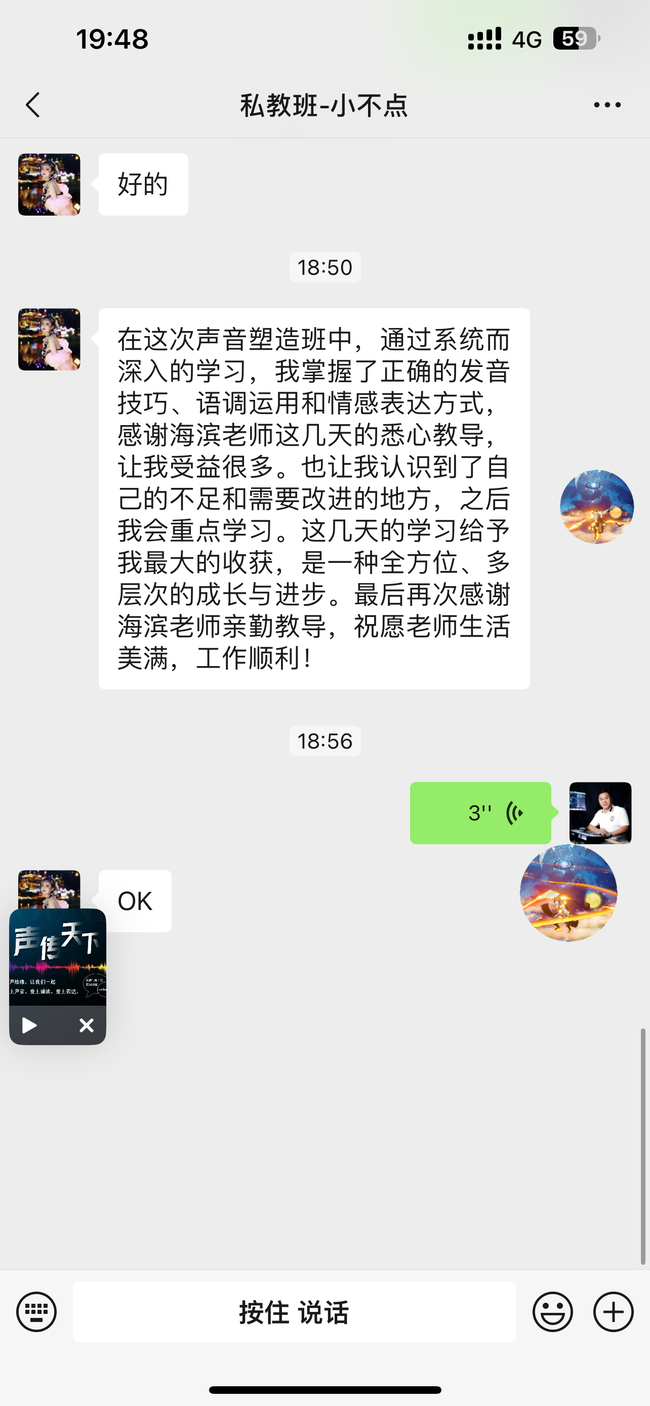Open the chat info overflow menu
This screenshot has height=1406, width=650.
(607, 105)
